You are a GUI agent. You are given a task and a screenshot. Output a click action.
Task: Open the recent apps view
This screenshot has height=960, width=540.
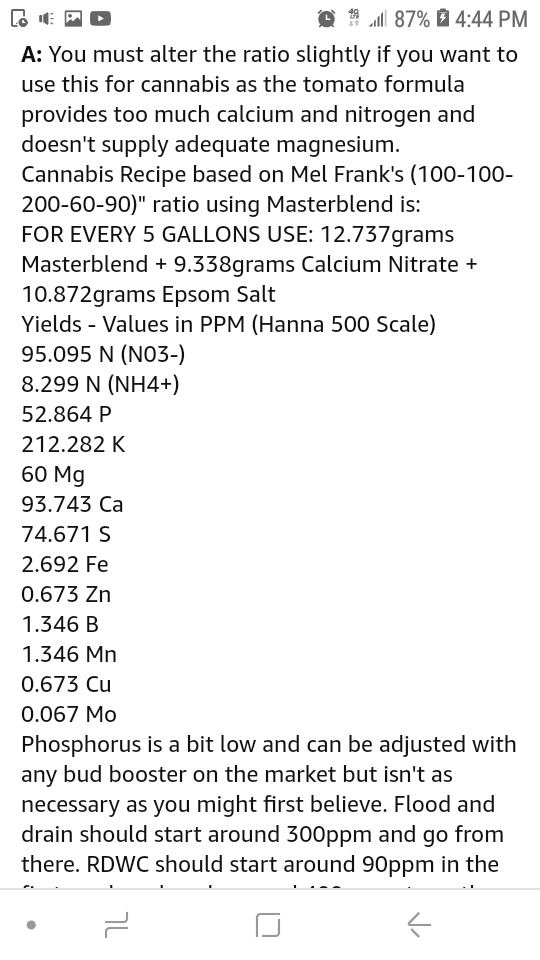point(117,924)
